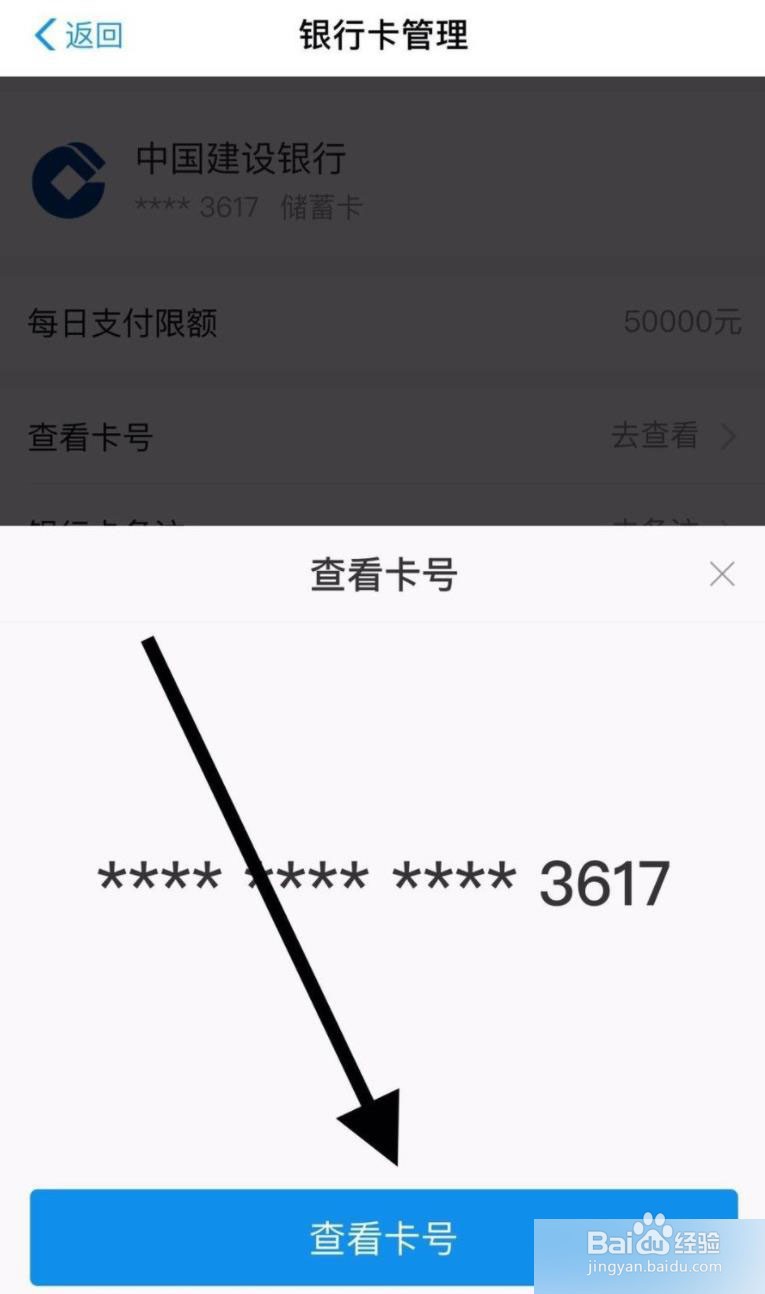Tap the 储蓄卡 card type label
This screenshot has width=765, height=1294.
click(x=322, y=207)
